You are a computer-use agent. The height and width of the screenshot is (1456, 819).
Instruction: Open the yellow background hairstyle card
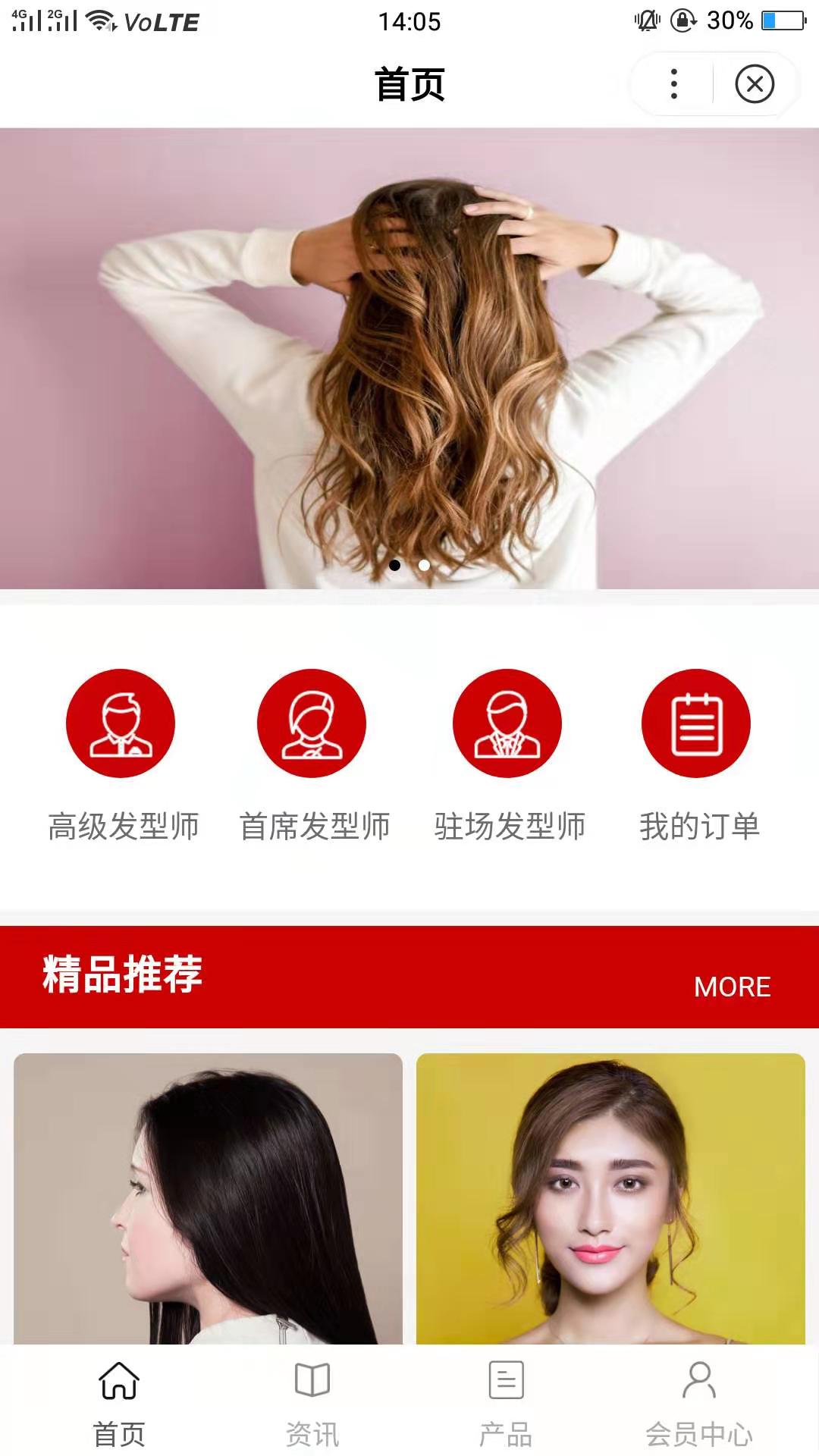[610, 1198]
